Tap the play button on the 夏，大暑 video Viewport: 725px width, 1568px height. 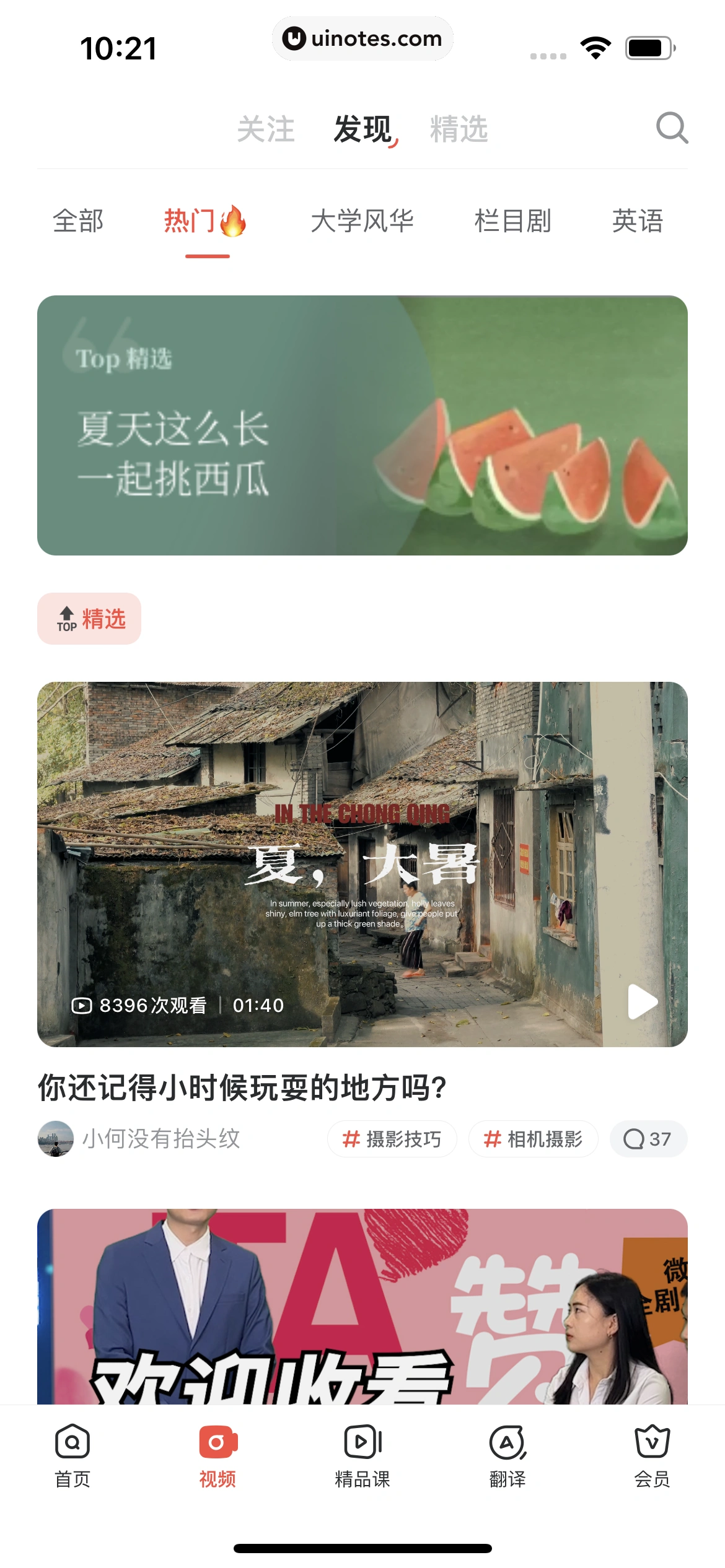point(642,1002)
